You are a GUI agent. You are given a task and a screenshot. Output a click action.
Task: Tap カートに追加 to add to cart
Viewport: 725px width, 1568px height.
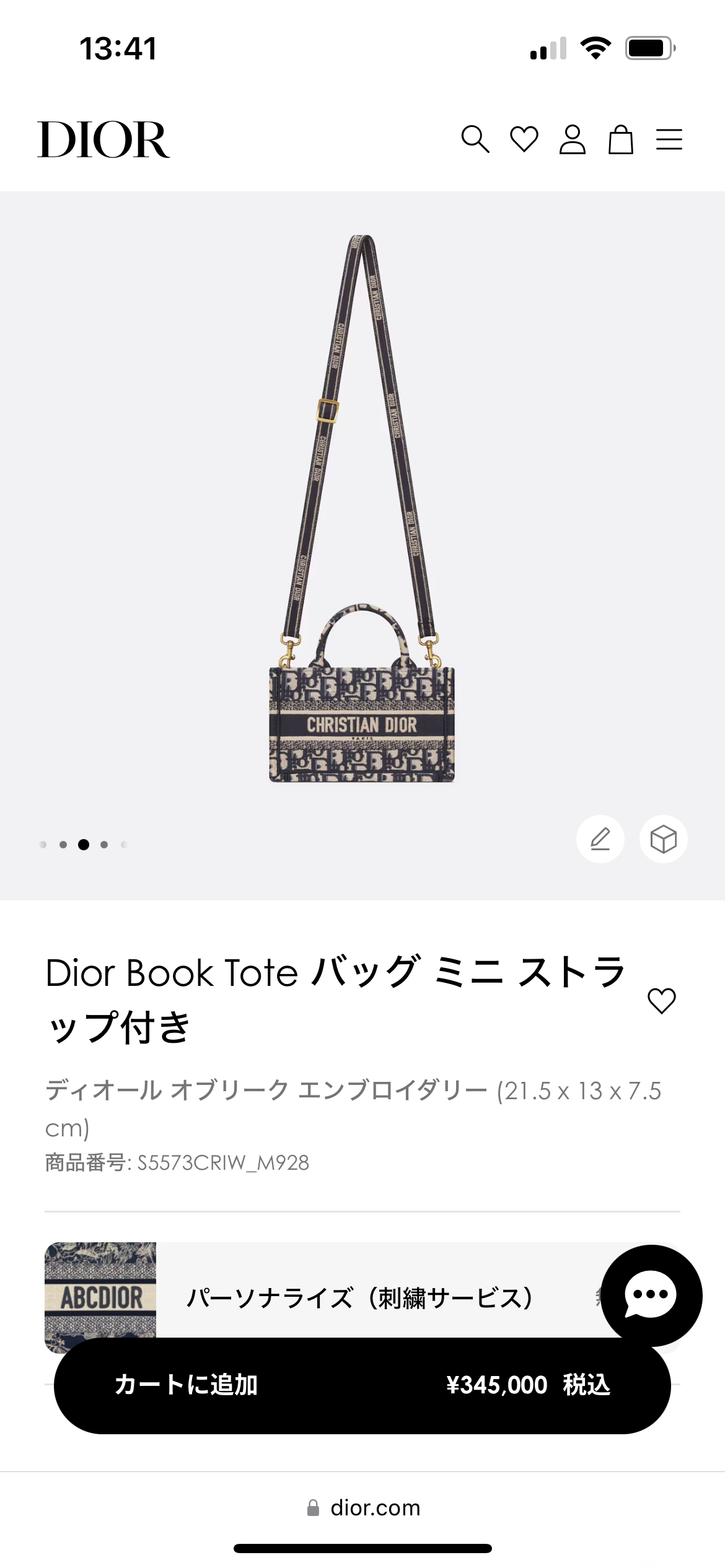(x=362, y=1385)
